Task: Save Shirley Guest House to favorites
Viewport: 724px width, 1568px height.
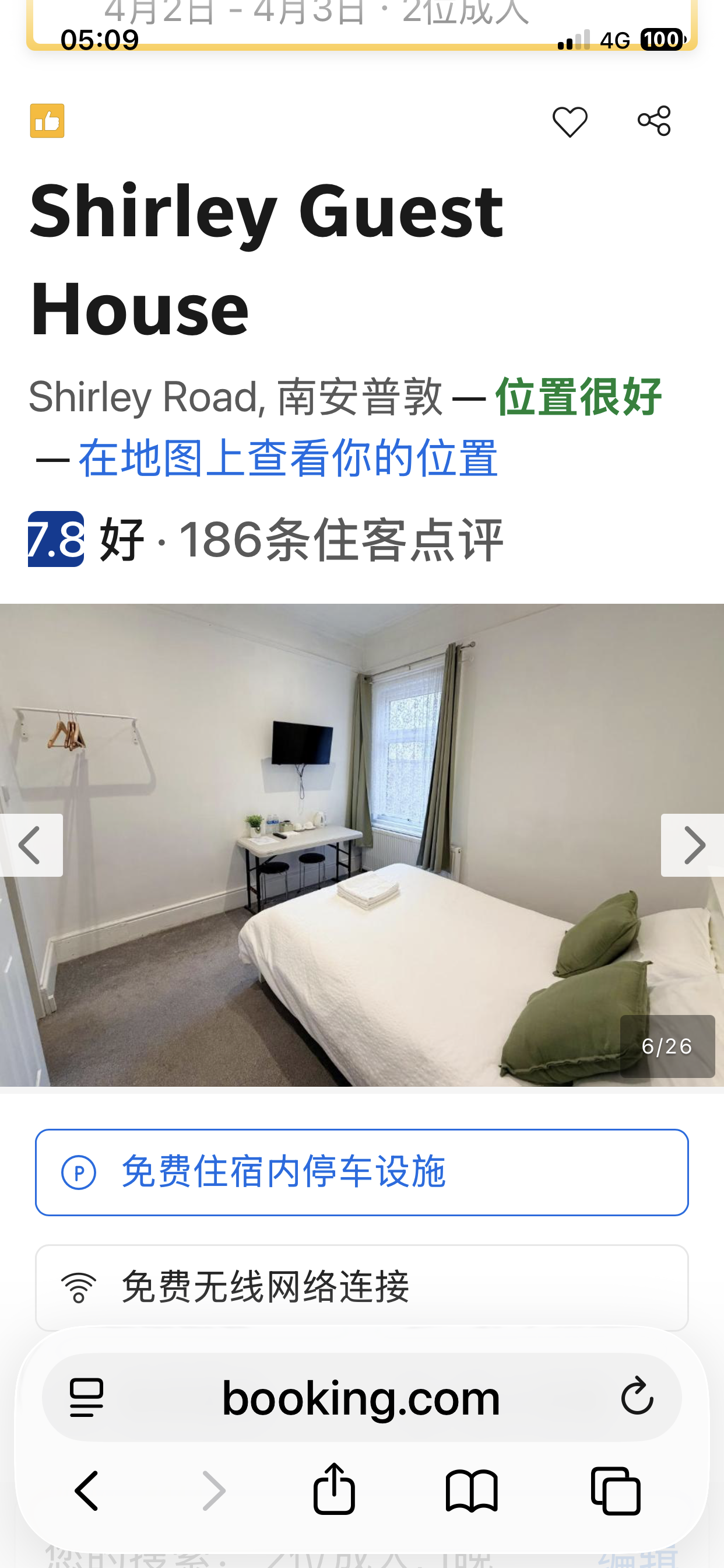Action: point(570,121)
